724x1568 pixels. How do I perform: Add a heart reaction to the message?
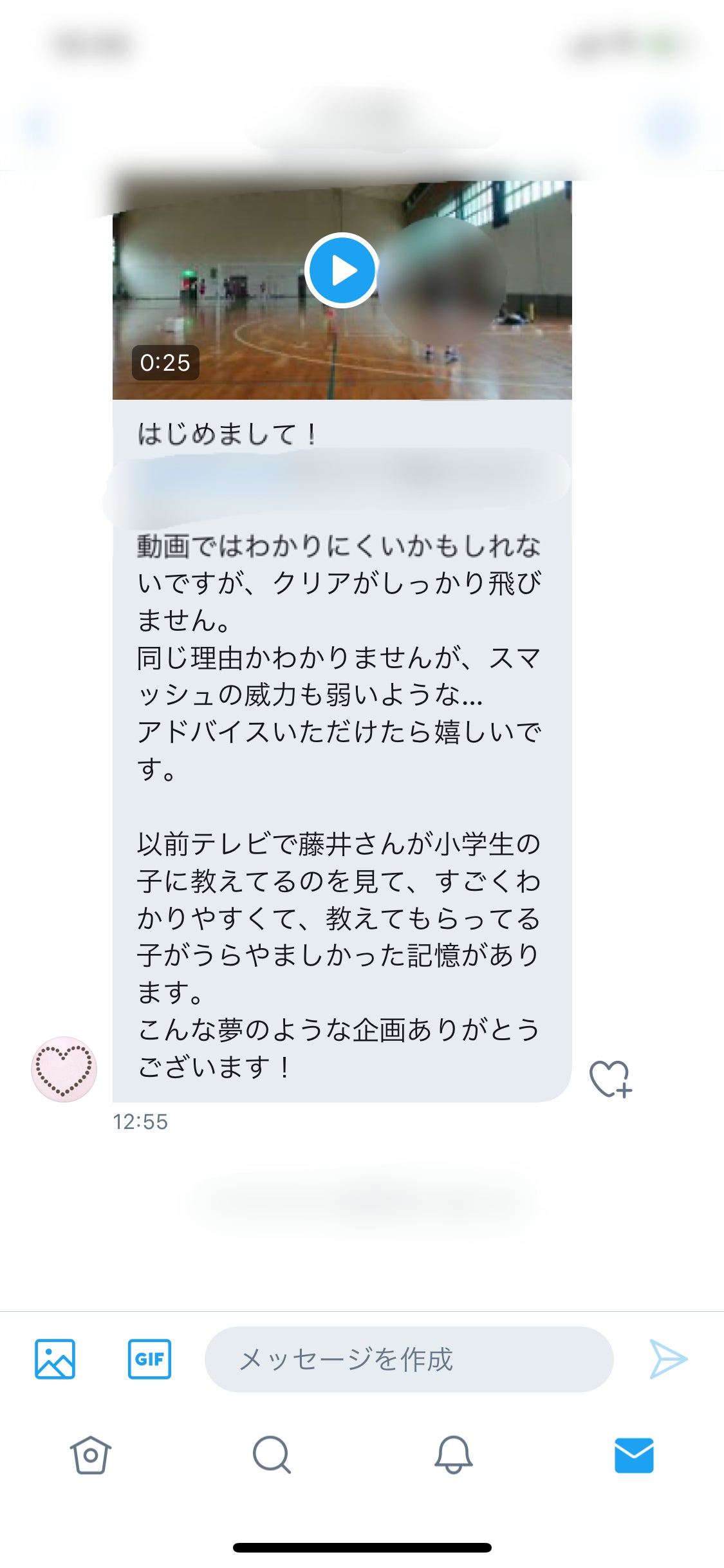pyautogui.click(x=610, y=1078)
